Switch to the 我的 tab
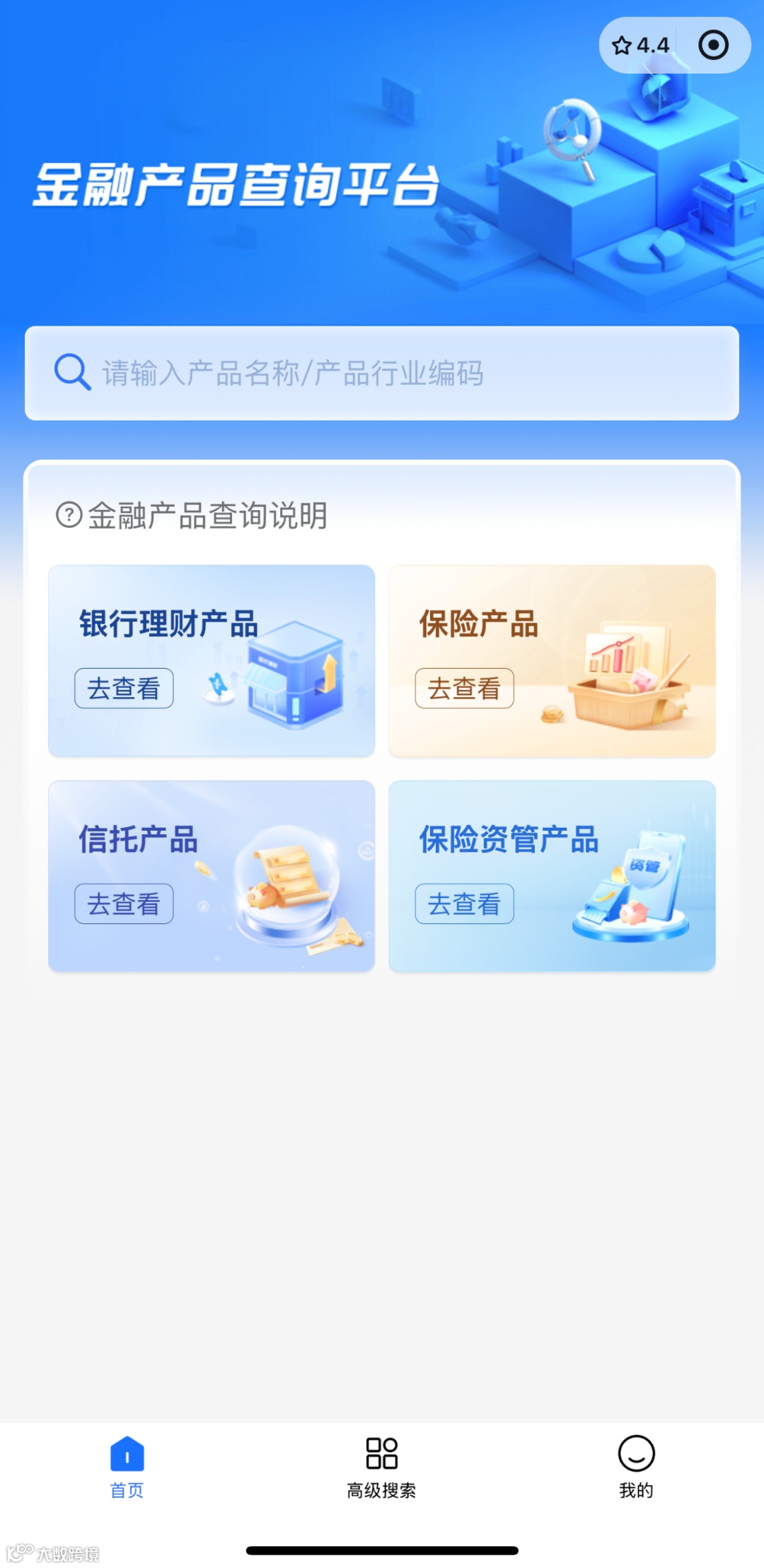Viewport: 764px width, 1568px height. (x=636, y=1467)
